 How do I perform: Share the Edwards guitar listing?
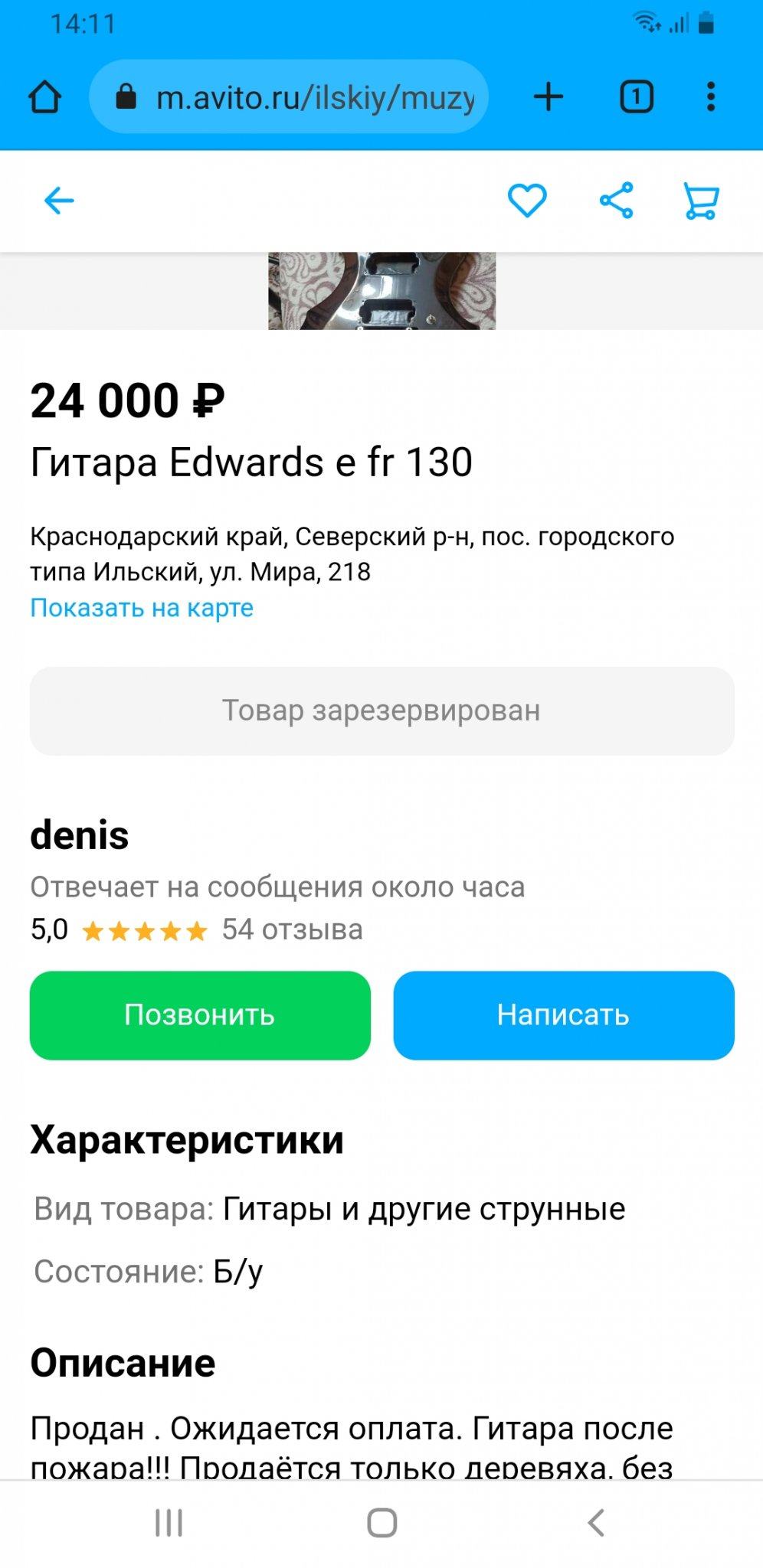tap(616, 201)
